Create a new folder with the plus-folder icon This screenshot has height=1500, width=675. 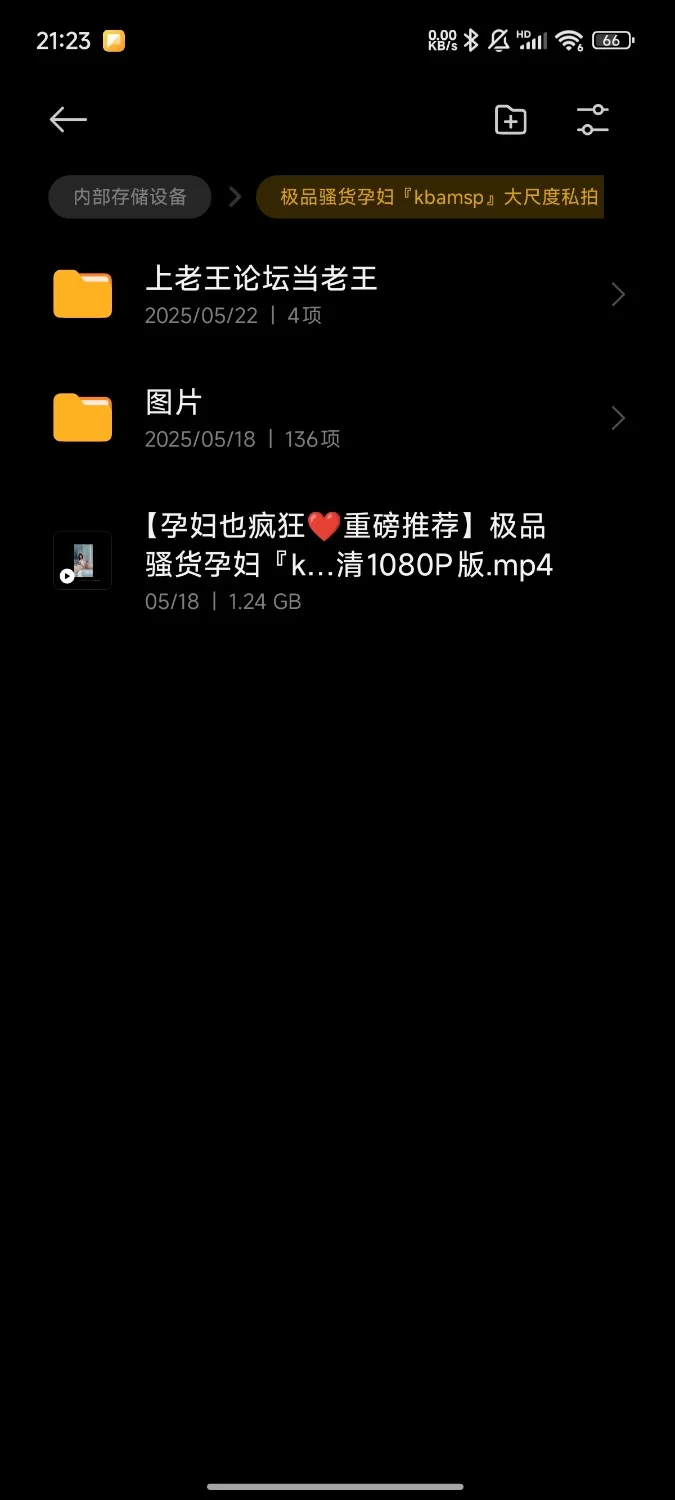pos(510,120)
